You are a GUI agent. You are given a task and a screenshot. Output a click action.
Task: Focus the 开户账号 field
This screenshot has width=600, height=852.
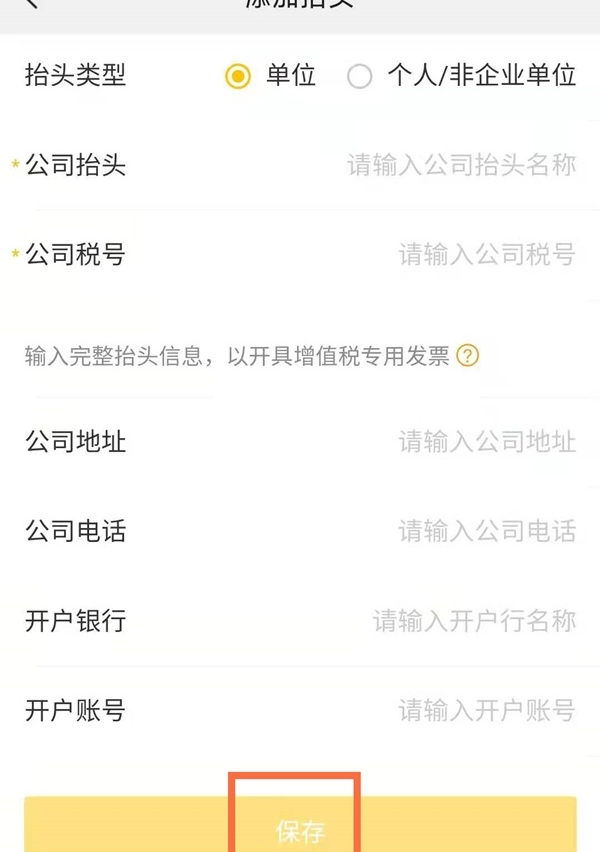tap(486, 711)
